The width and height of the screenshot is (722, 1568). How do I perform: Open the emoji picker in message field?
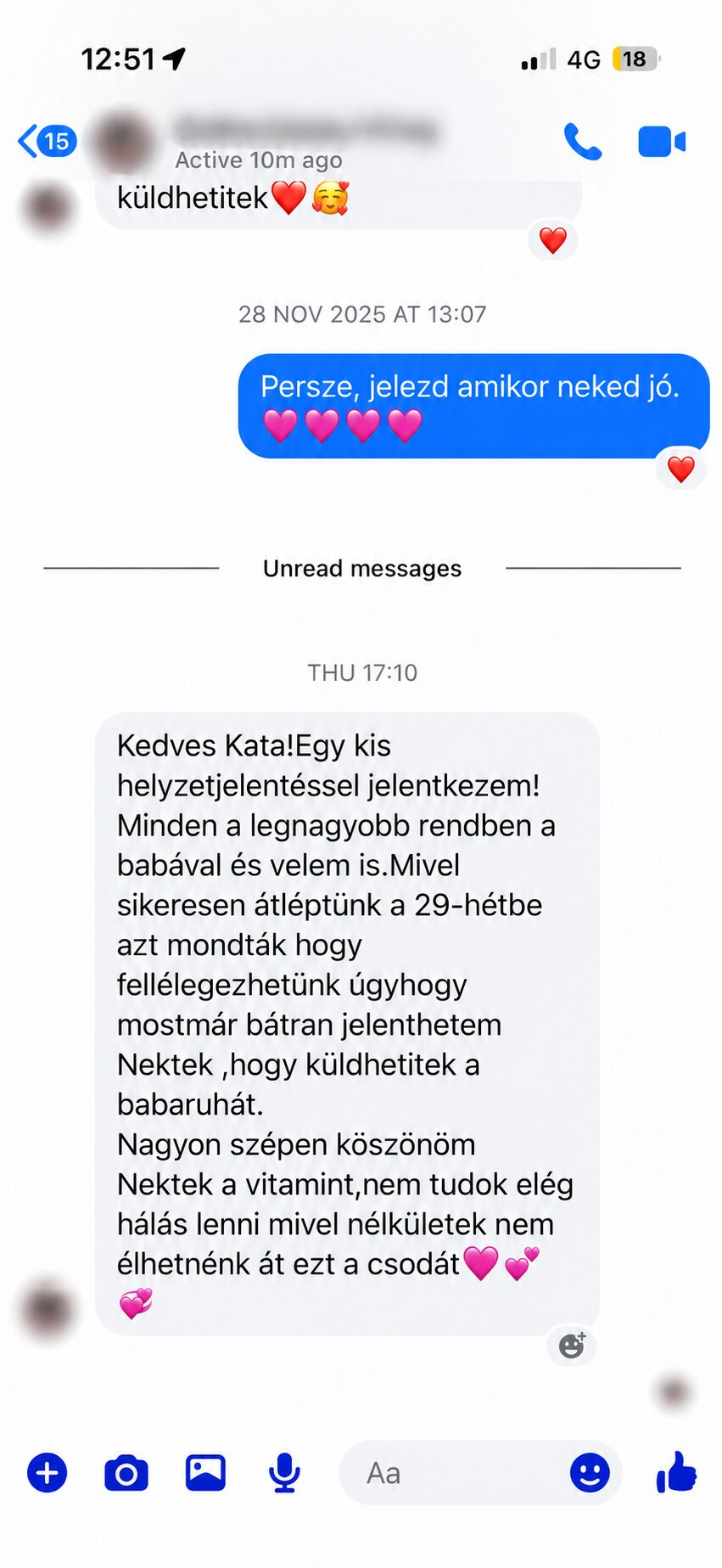(590, 1473)
